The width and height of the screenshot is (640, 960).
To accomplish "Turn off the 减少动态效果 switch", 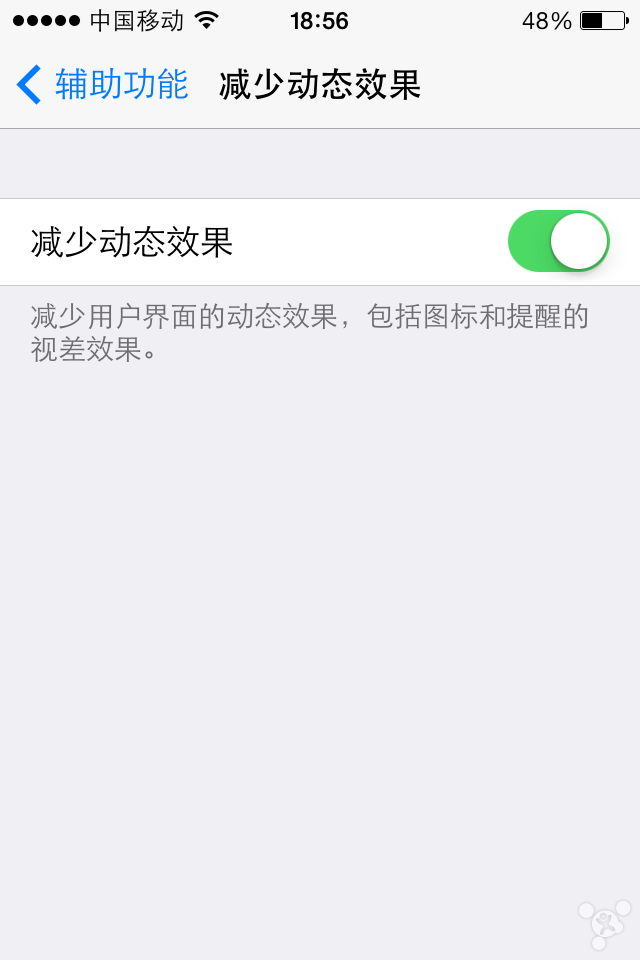I will click(x=558, y=242).
